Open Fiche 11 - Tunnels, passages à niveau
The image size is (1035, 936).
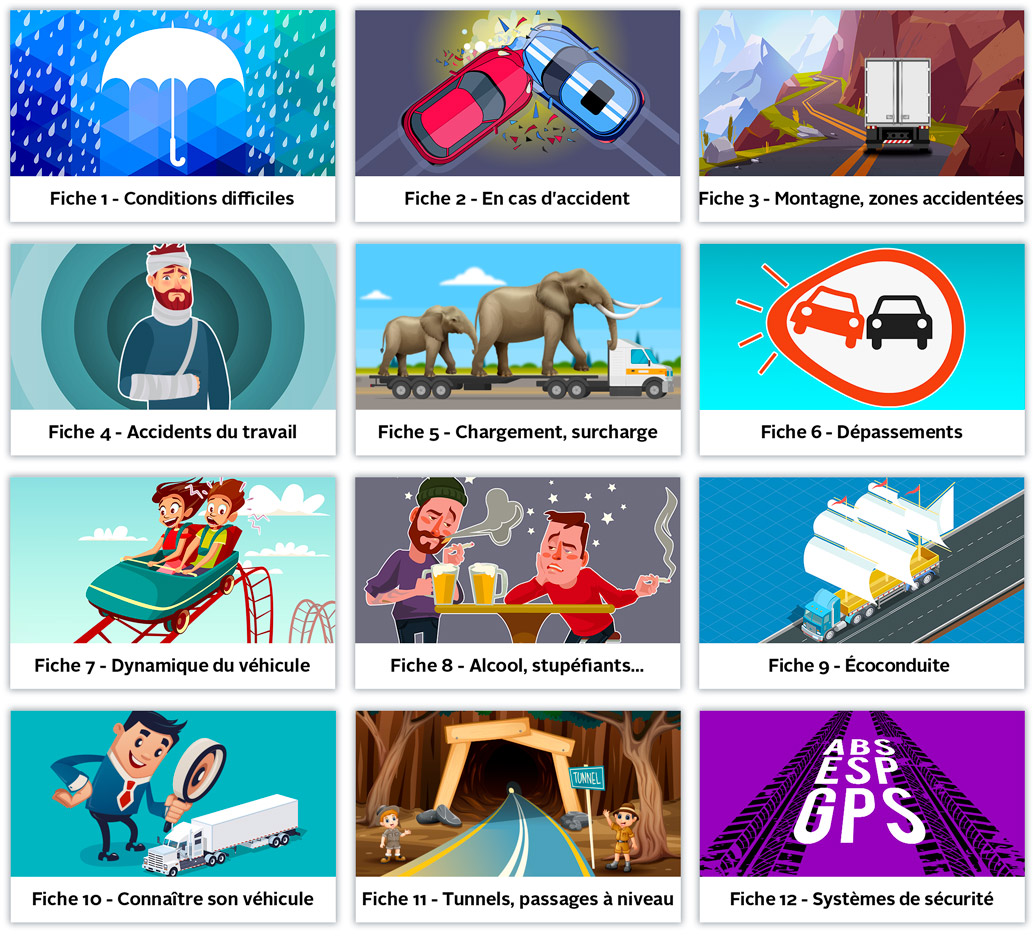[x=517, y=816]
